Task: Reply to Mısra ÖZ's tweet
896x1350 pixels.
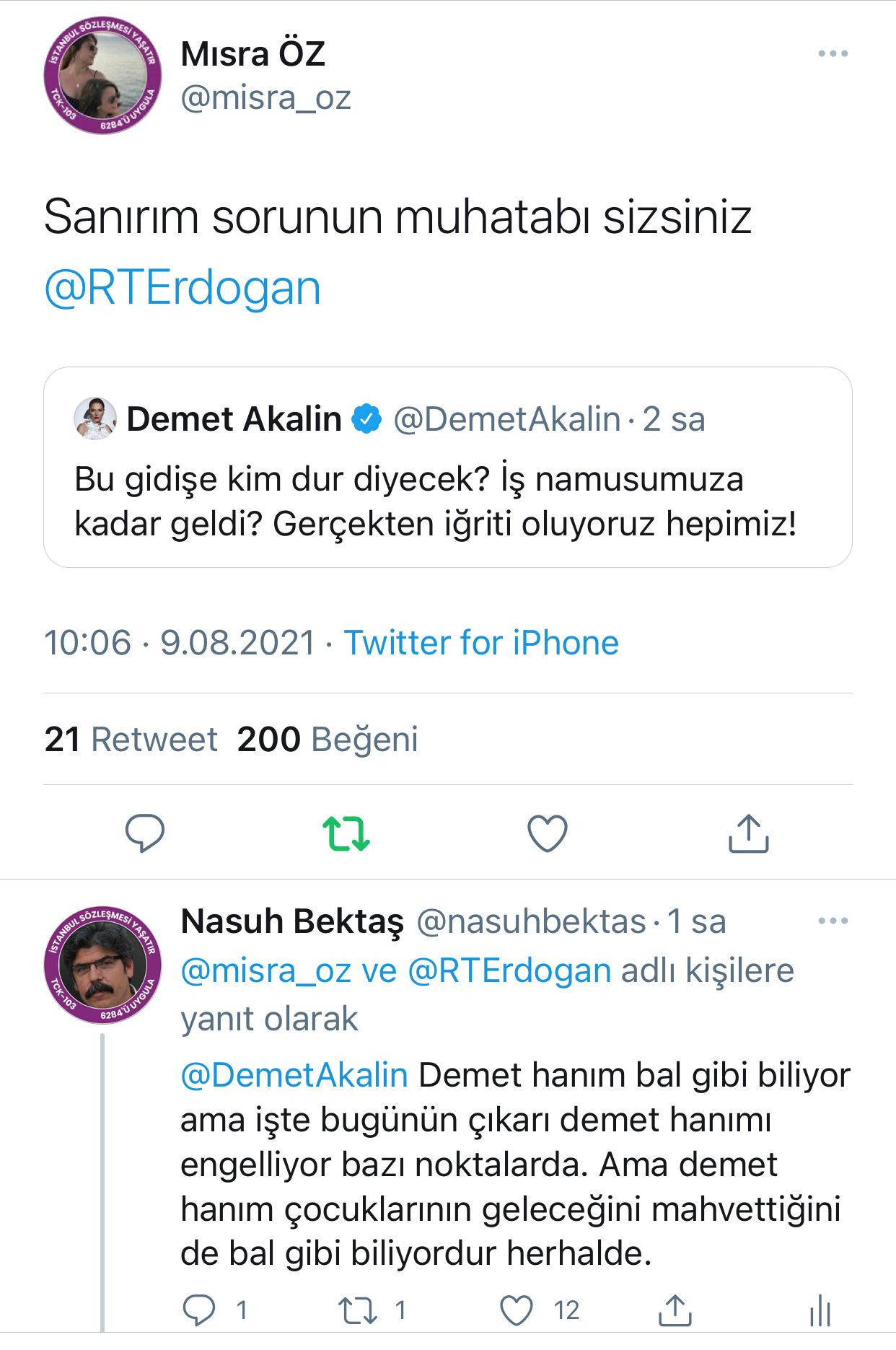Action: (x=145, y=833)
